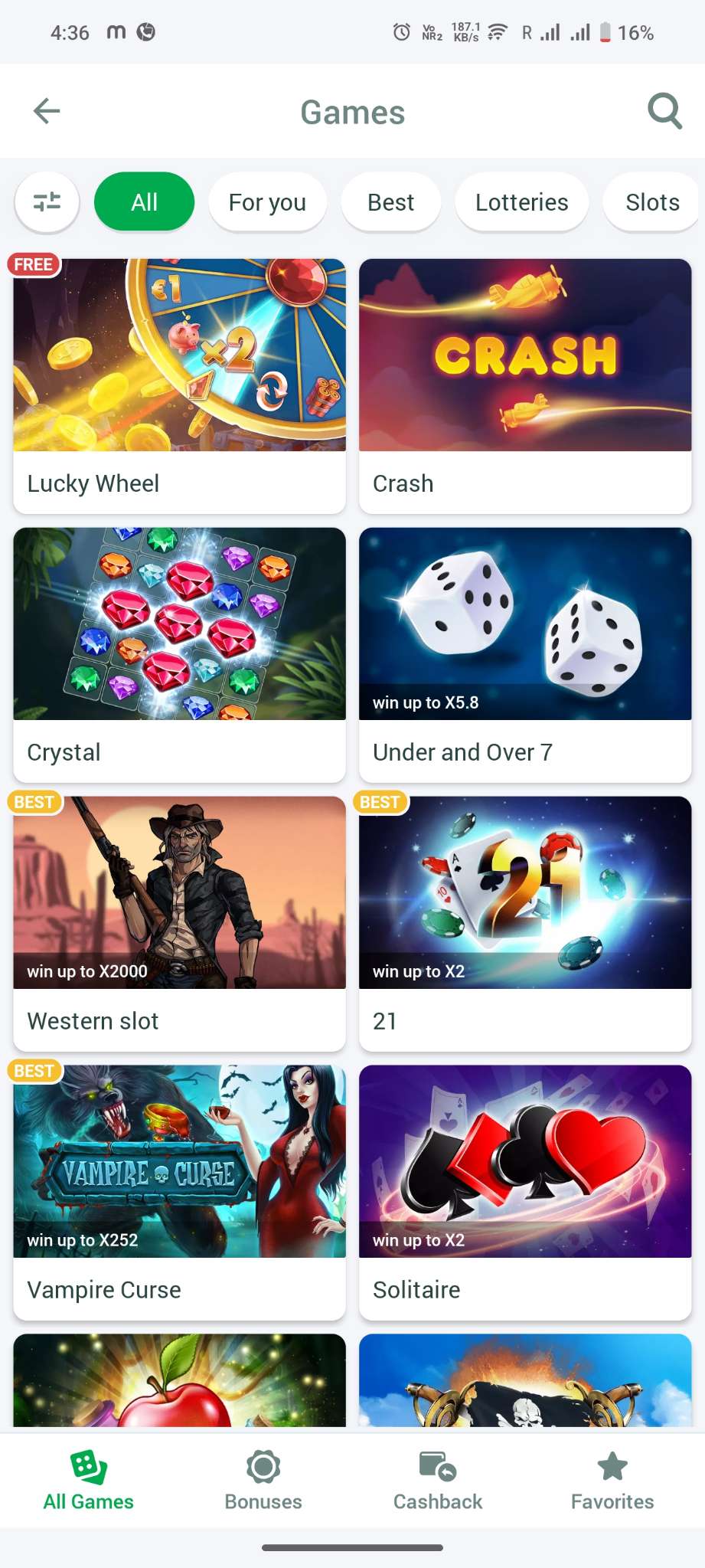Show Lotteries games
Image resolution: width=705 pixels, height=1568 pixels.
pyautogui.click(x=521, y=202)
